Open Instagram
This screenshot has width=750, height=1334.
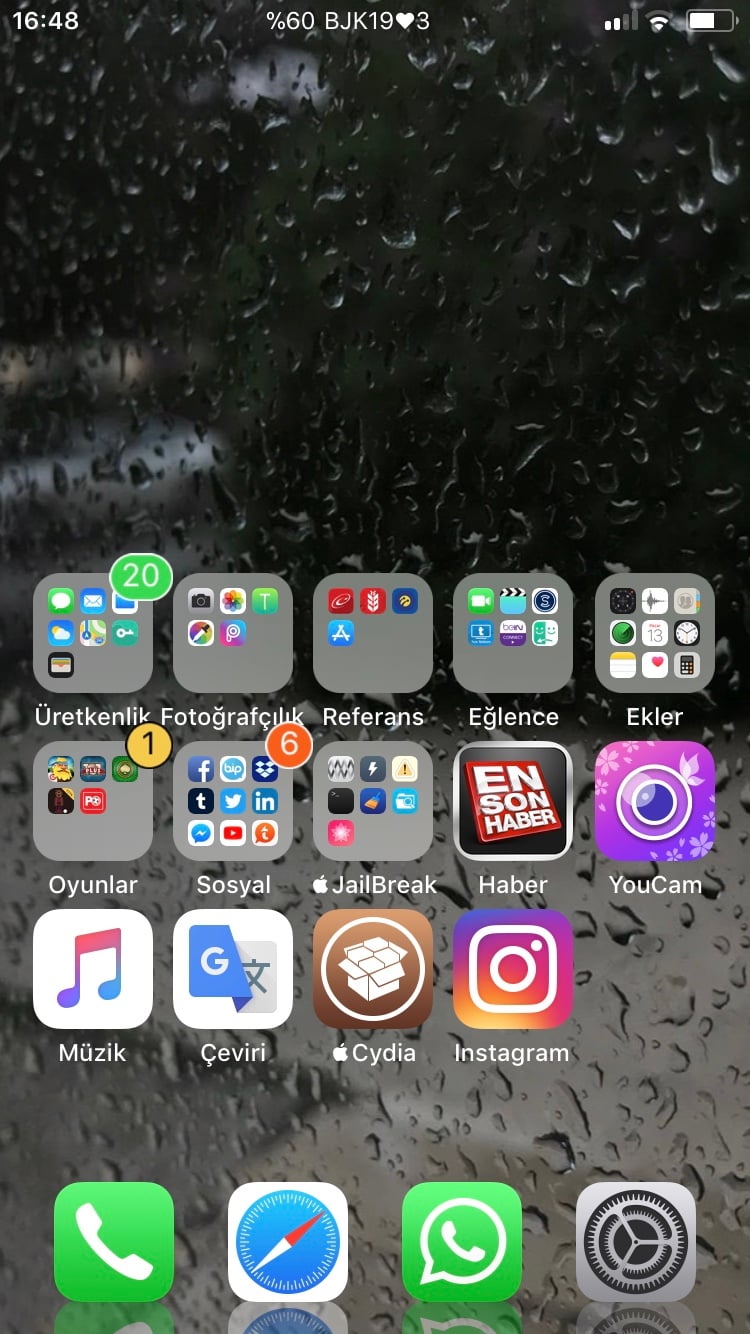coord(513,969)
